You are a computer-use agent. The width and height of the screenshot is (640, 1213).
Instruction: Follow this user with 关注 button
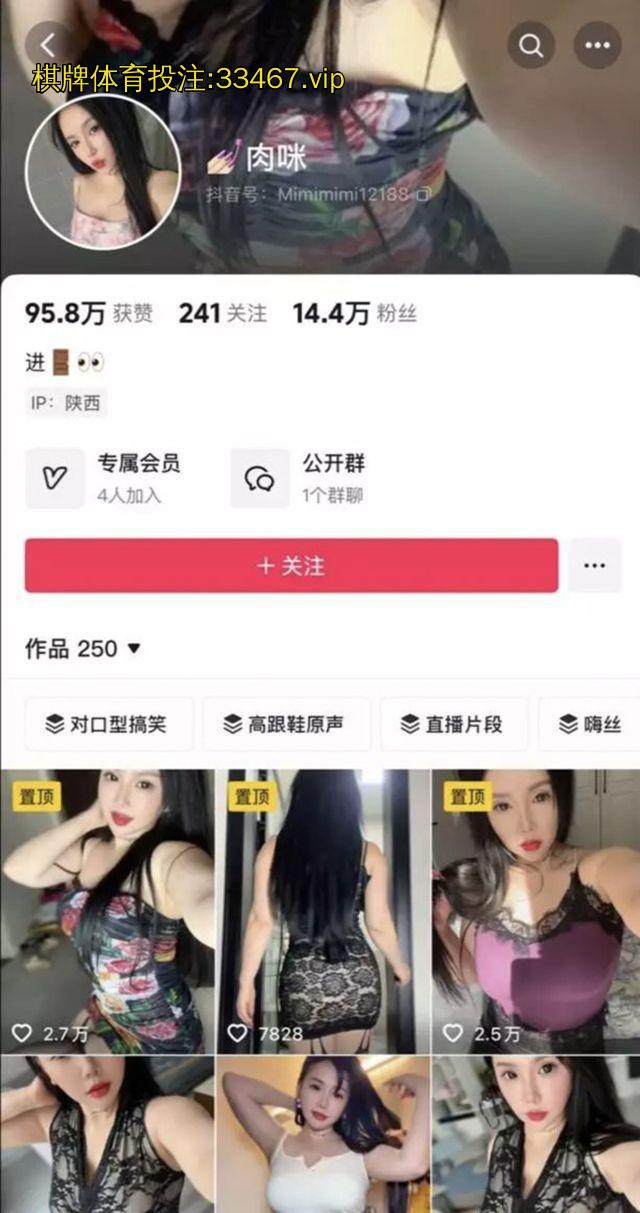[291, 565]
